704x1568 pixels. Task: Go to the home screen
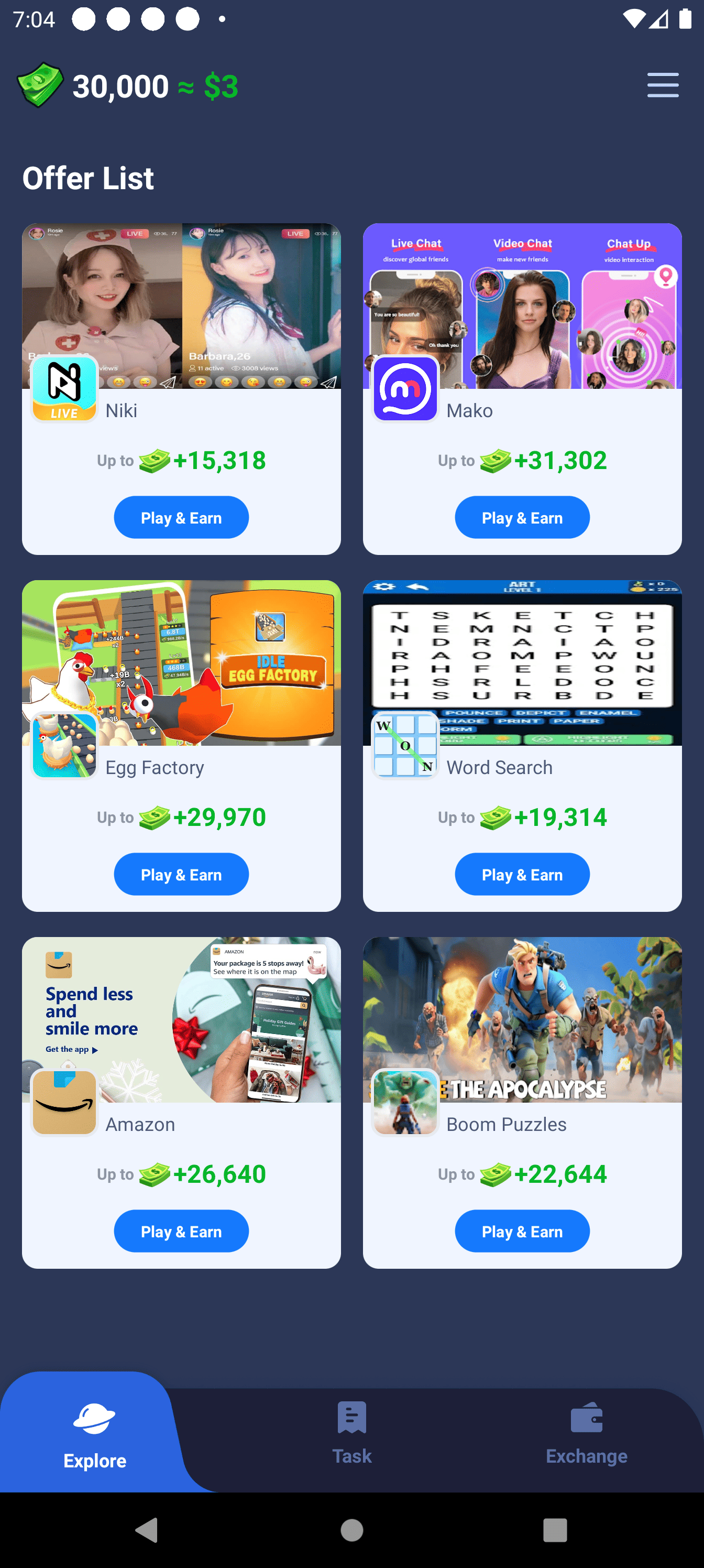point(351,1530)
